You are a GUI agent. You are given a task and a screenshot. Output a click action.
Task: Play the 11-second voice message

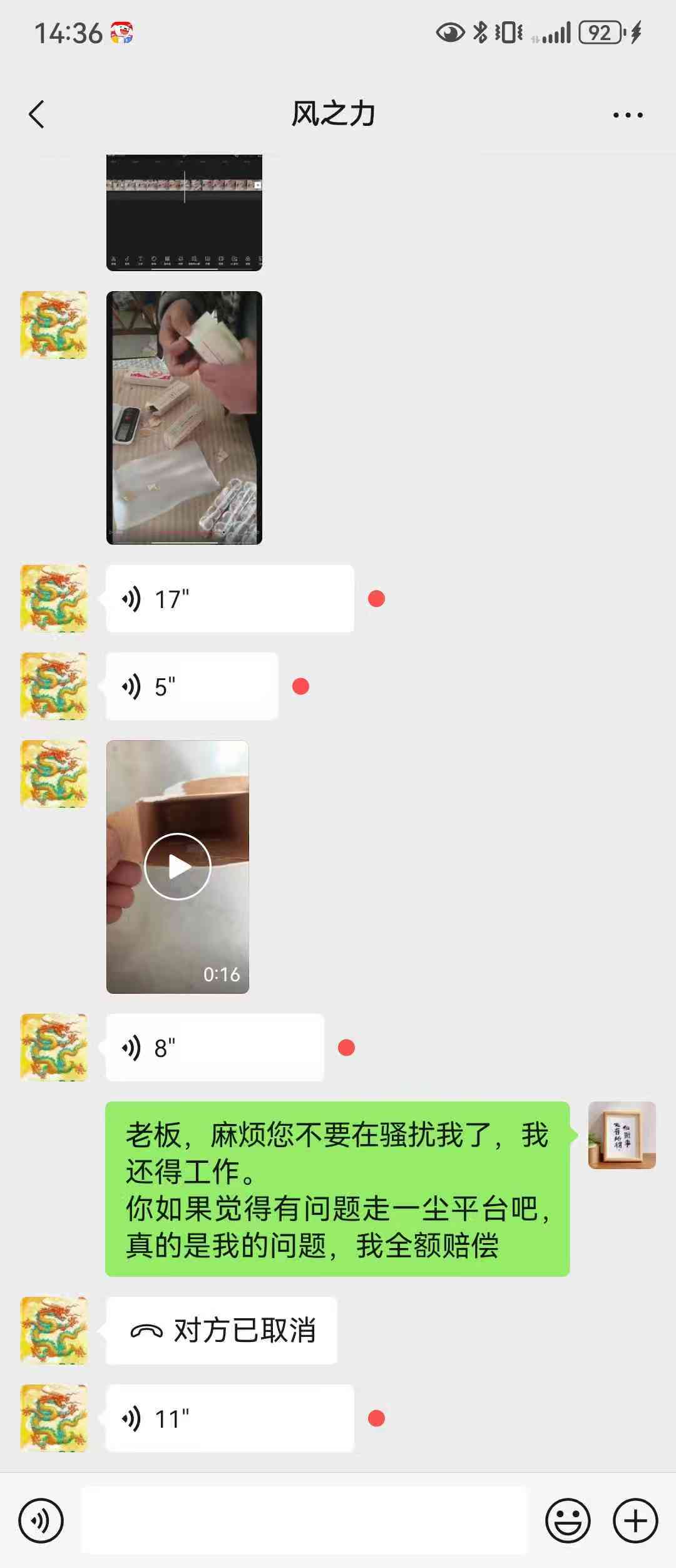[229, 1418]
